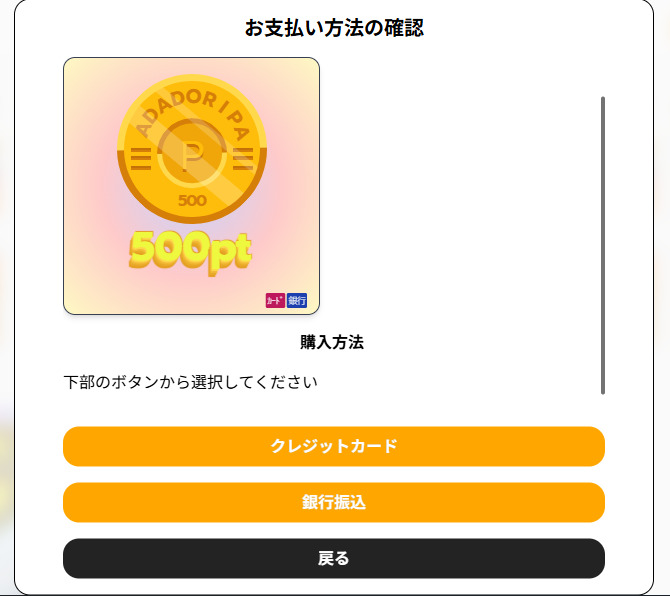Select クレジットカード payment method
The height and width of the screenshot is (596, 670).
point(334,446)
